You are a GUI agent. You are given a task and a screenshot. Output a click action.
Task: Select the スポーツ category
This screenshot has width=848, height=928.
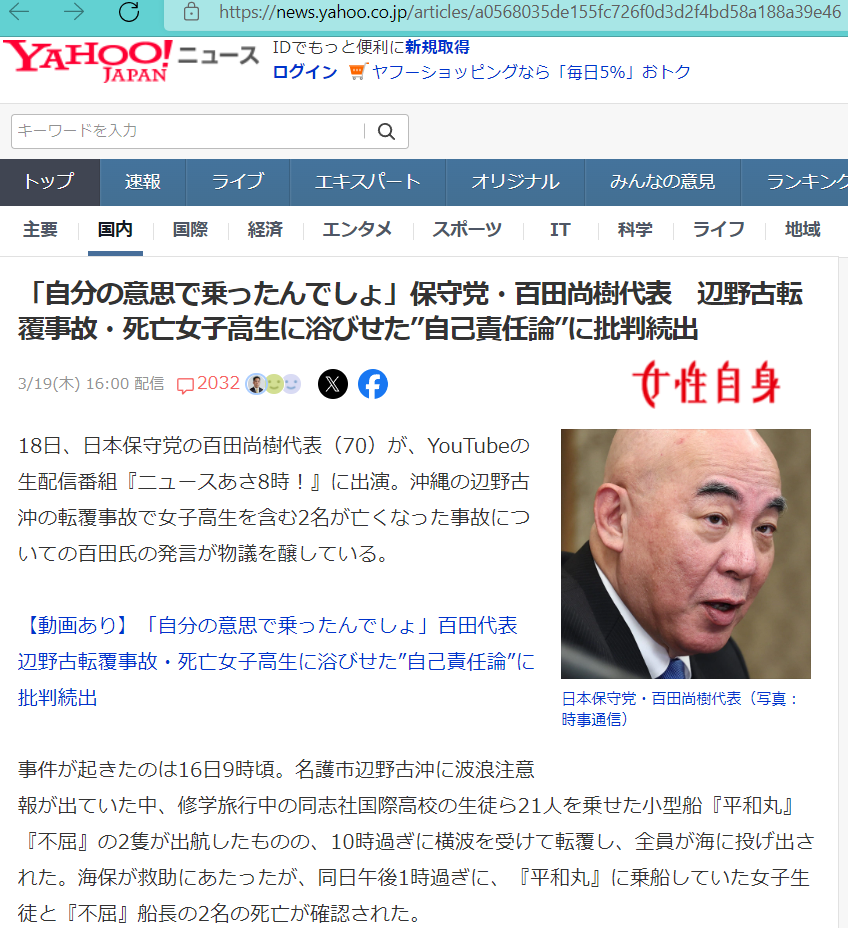(x=467, y=230)
